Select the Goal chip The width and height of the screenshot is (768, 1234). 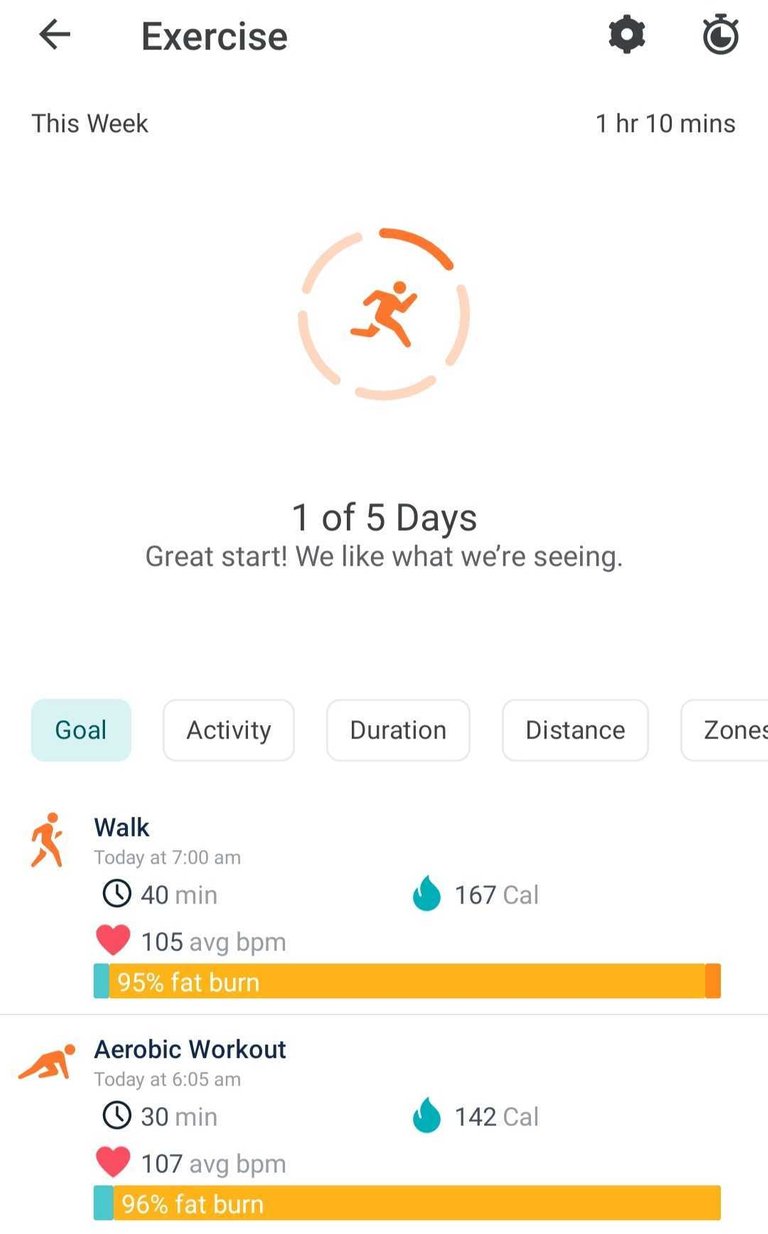pos(81,730)
